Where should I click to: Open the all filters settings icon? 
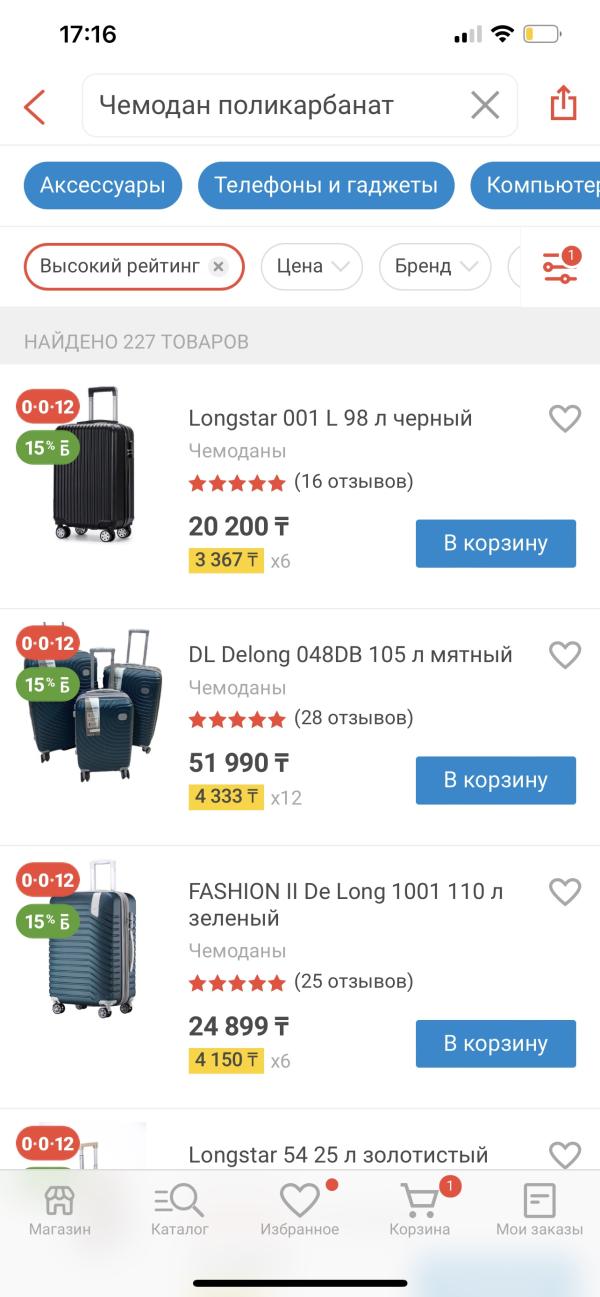[x=560, y=267]
